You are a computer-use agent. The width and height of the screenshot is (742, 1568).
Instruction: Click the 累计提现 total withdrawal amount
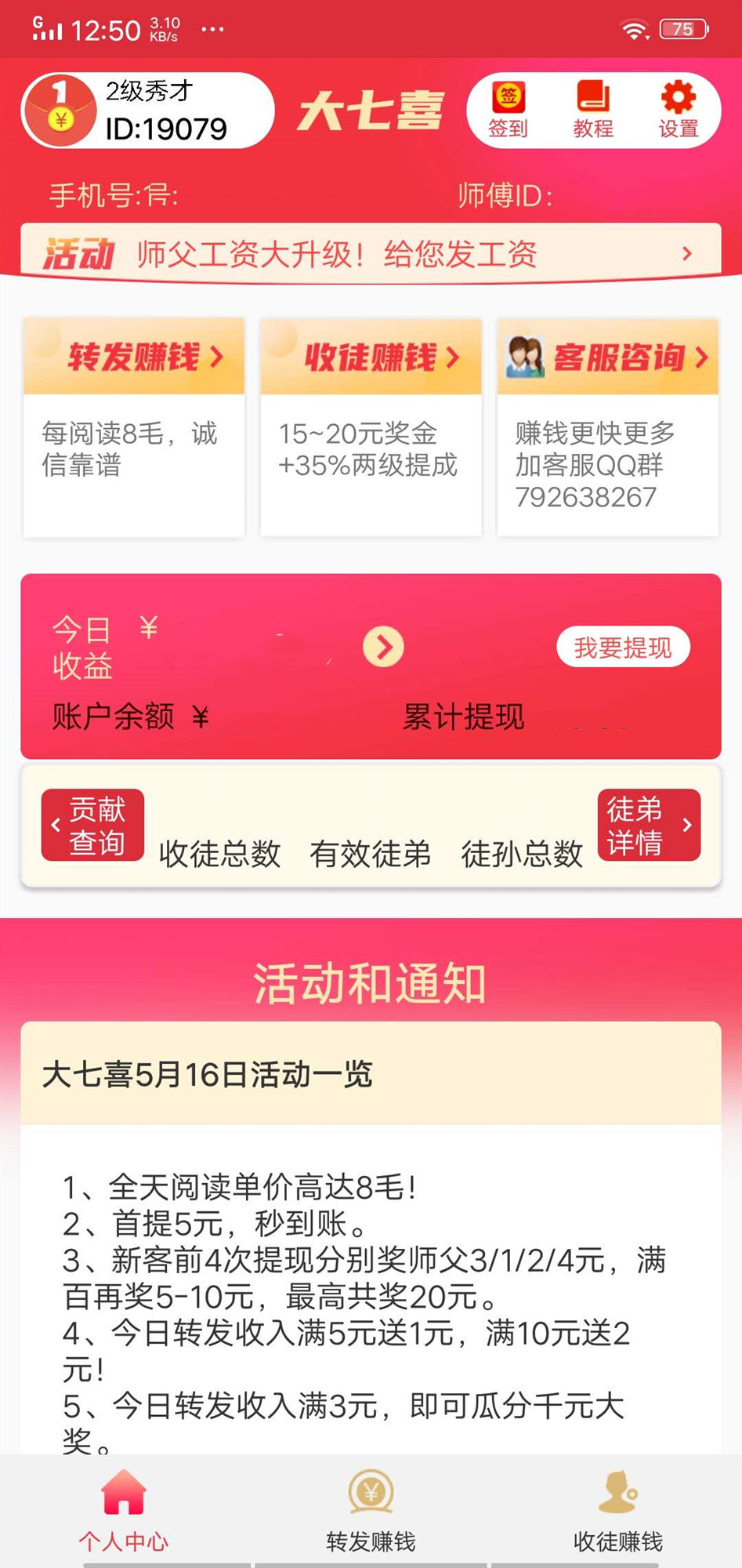[464, 716]
